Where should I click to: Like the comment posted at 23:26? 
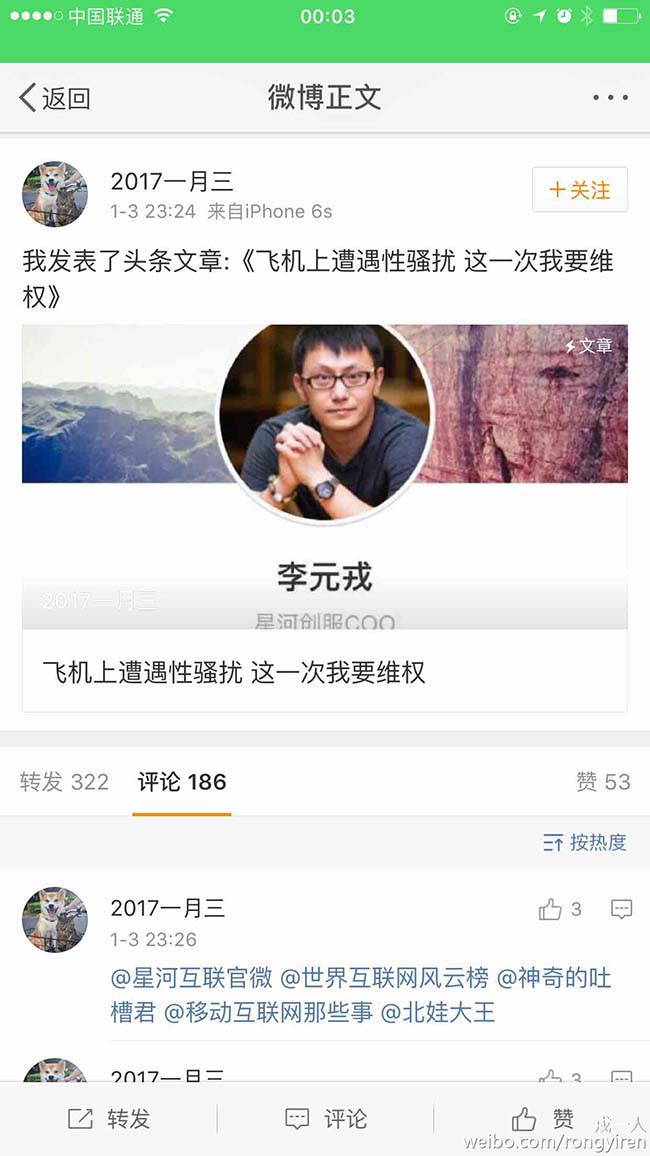(x=559, y=909)
